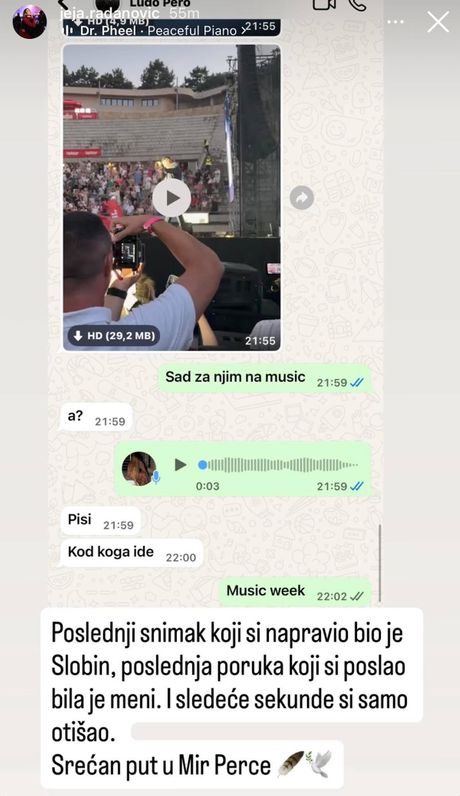
Task: Tap the jeja.radanovic username
Action: pyautogui.click(x=109, y=13)
